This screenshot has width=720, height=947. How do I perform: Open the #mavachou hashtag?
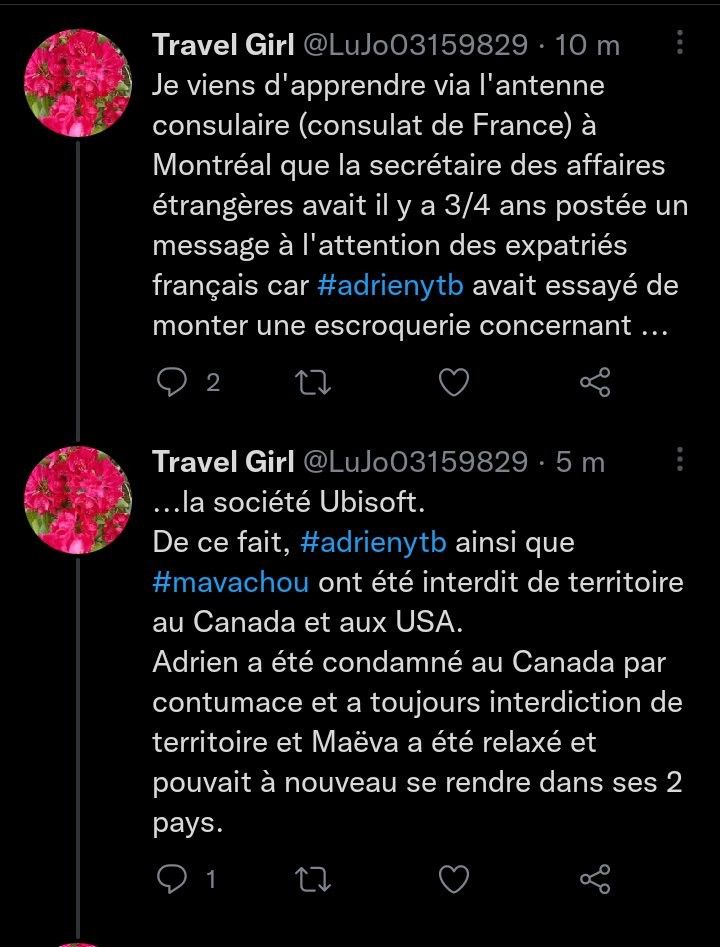click(230, 582)
